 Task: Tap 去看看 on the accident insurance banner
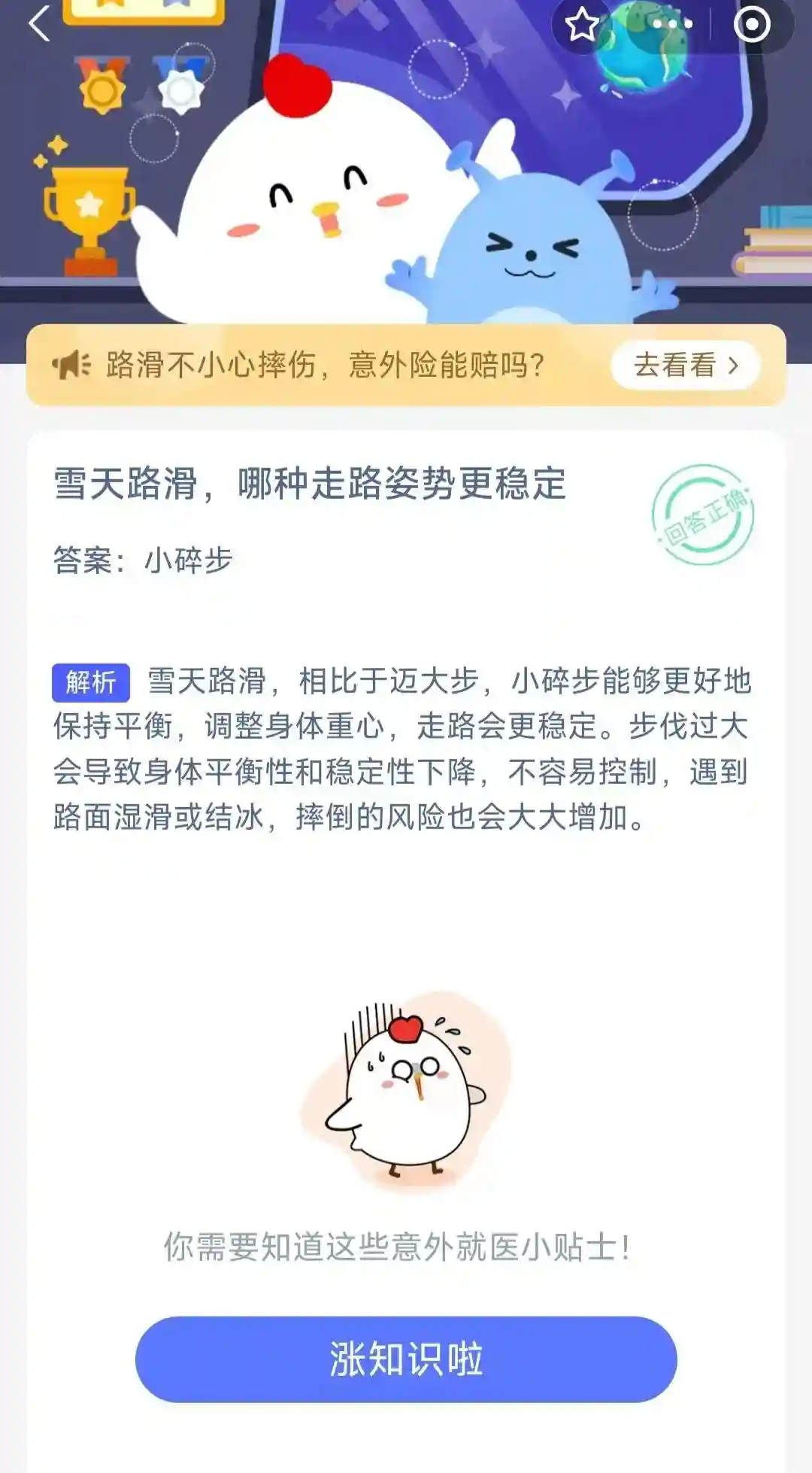click(x=686, y=366)
